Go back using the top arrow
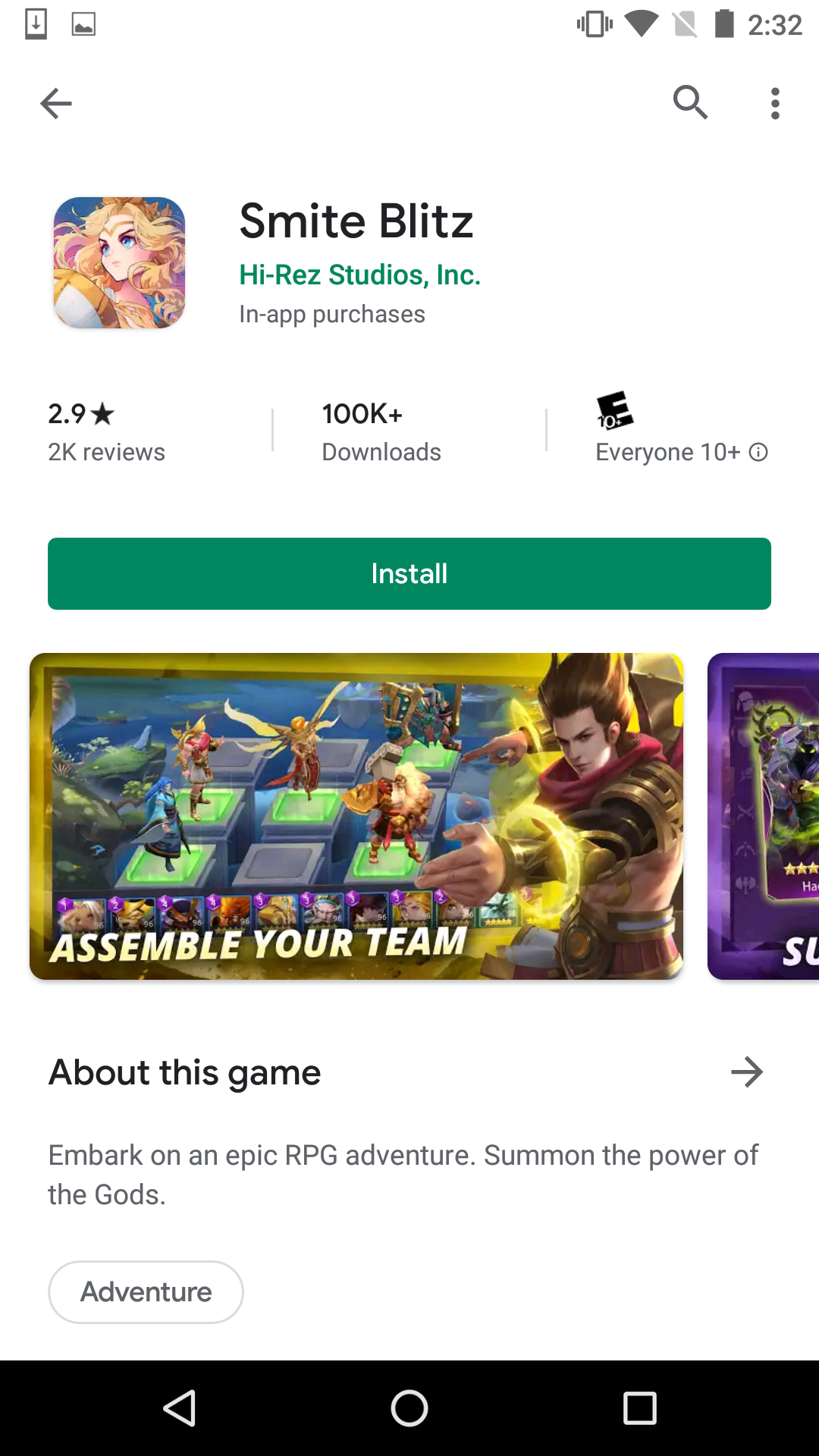The width and height of the screenshot is (819, 1456). pyautogui.click(x=56, y=103)
